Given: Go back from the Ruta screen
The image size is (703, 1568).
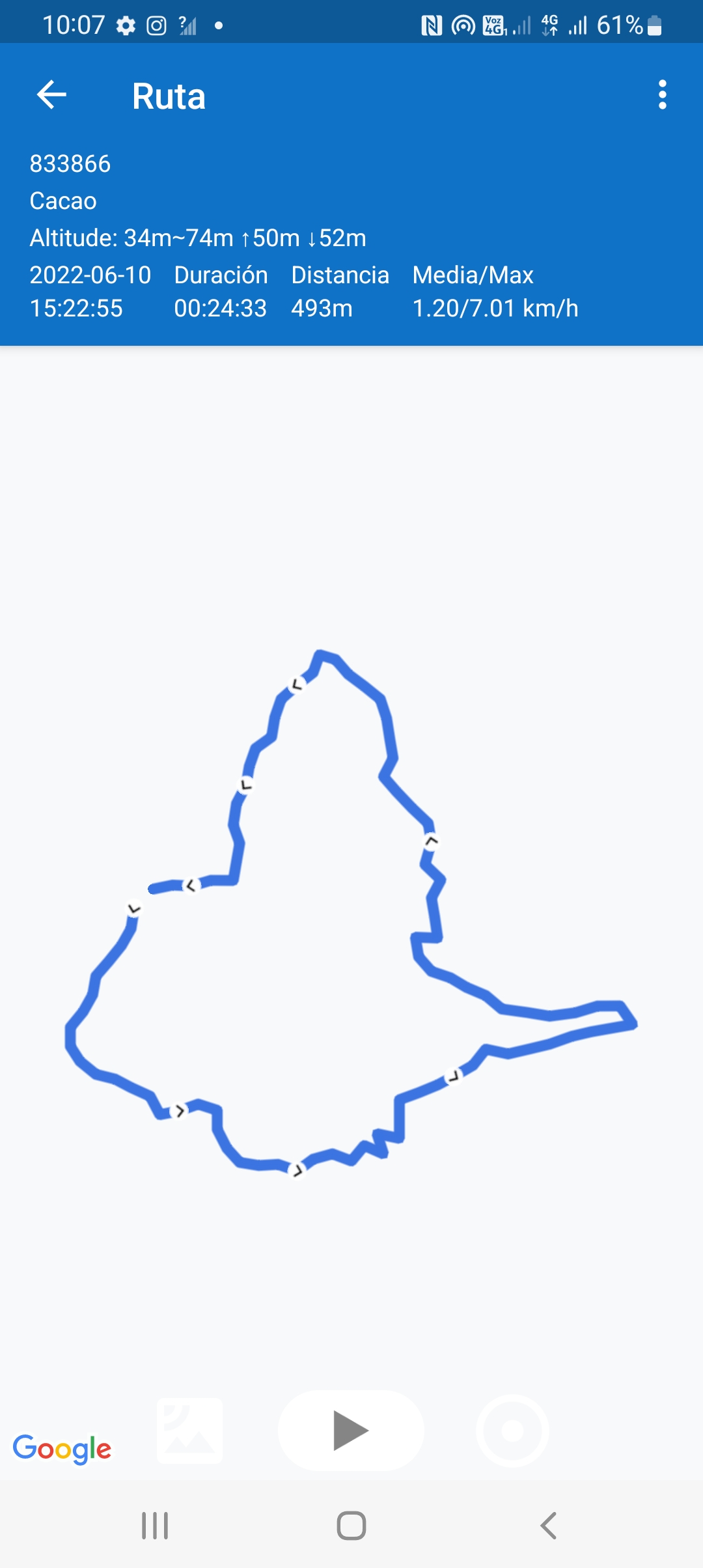Looking at the screenshot, I should tap(51, 95).
